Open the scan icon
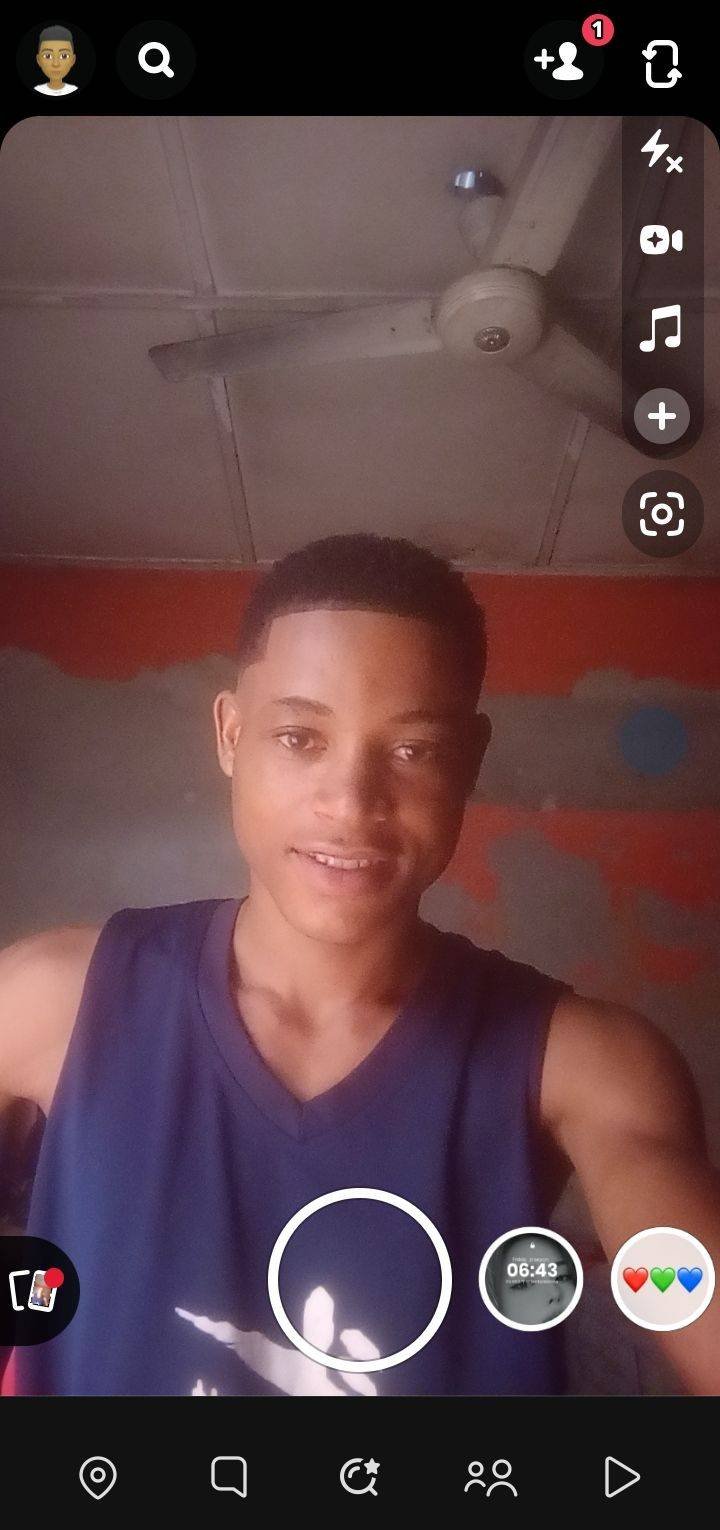Image resolution: width=720 pixels, height=1530 pixels. (x=661, y=514)
